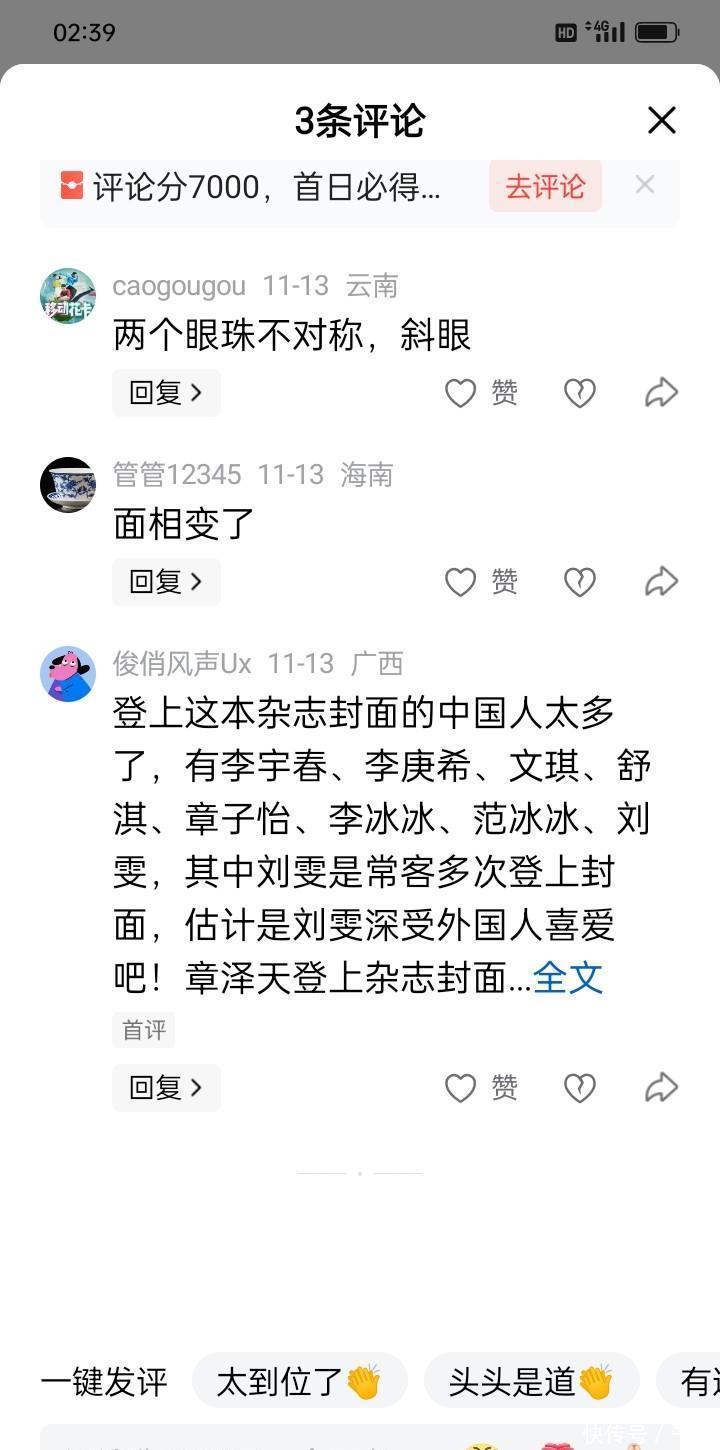Viewport: 720px width, 1450px height.
Task: Select quick comment 太到位了
Action: 299,1381
